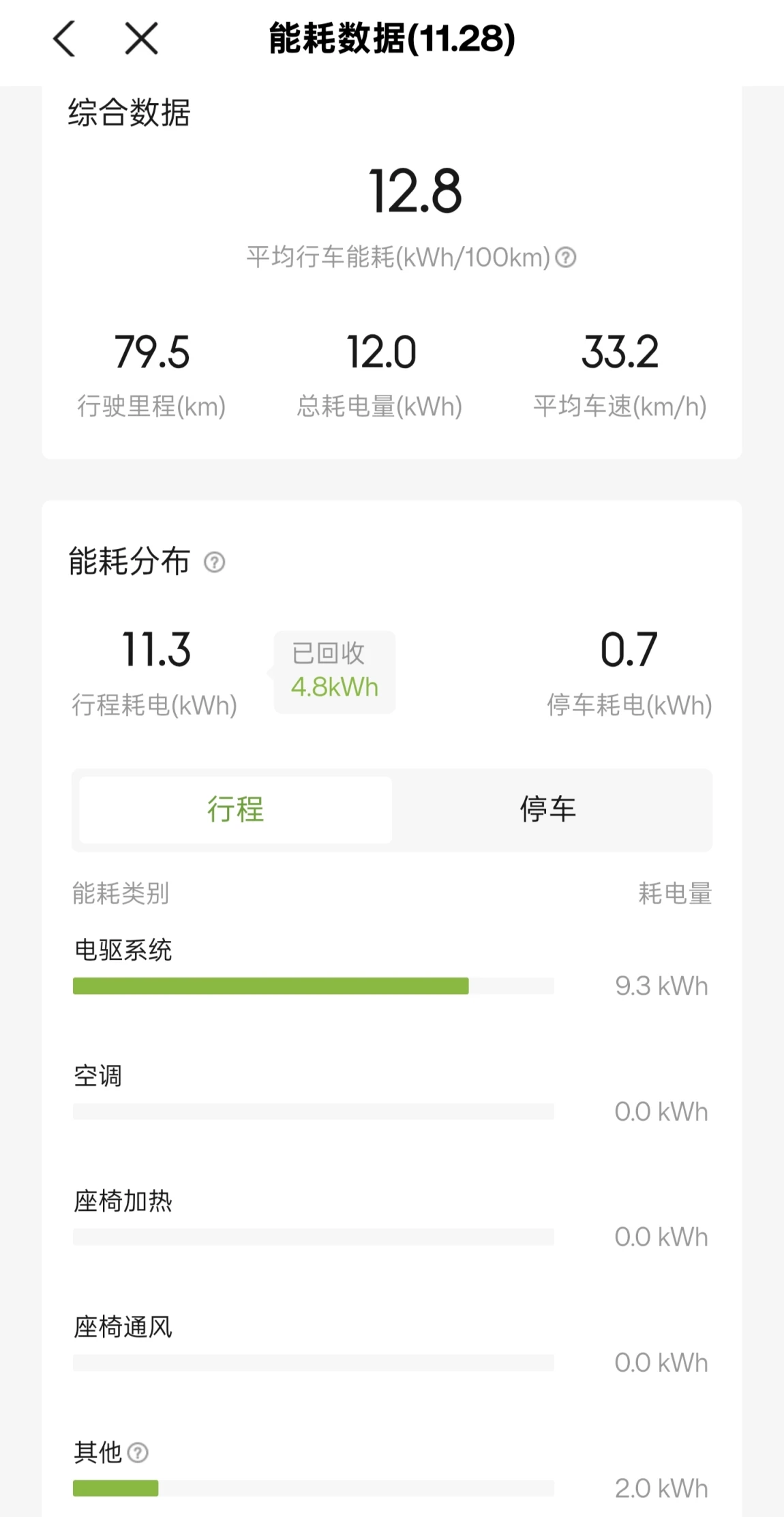Open help next to 能耗分布
The height and width of the screenshot is (1517, 784).
tap(215, 562)
